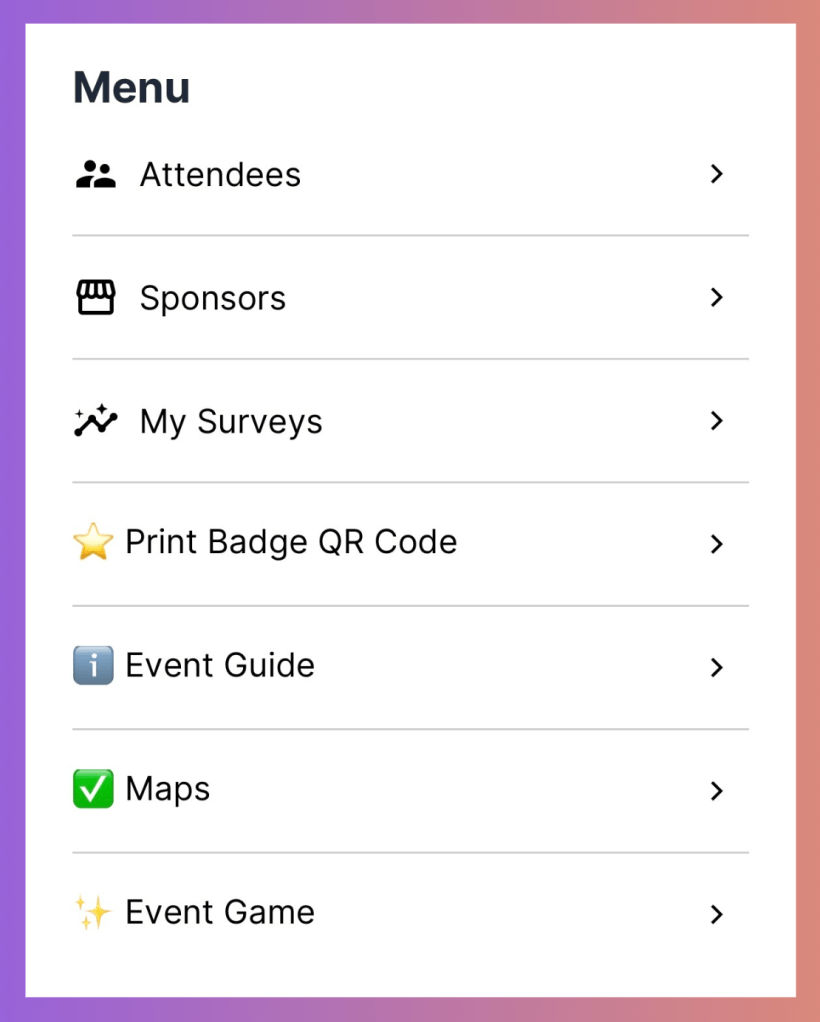Open the Event Guide
This screenshot has width=820, height=1022.
click(219, 666)
